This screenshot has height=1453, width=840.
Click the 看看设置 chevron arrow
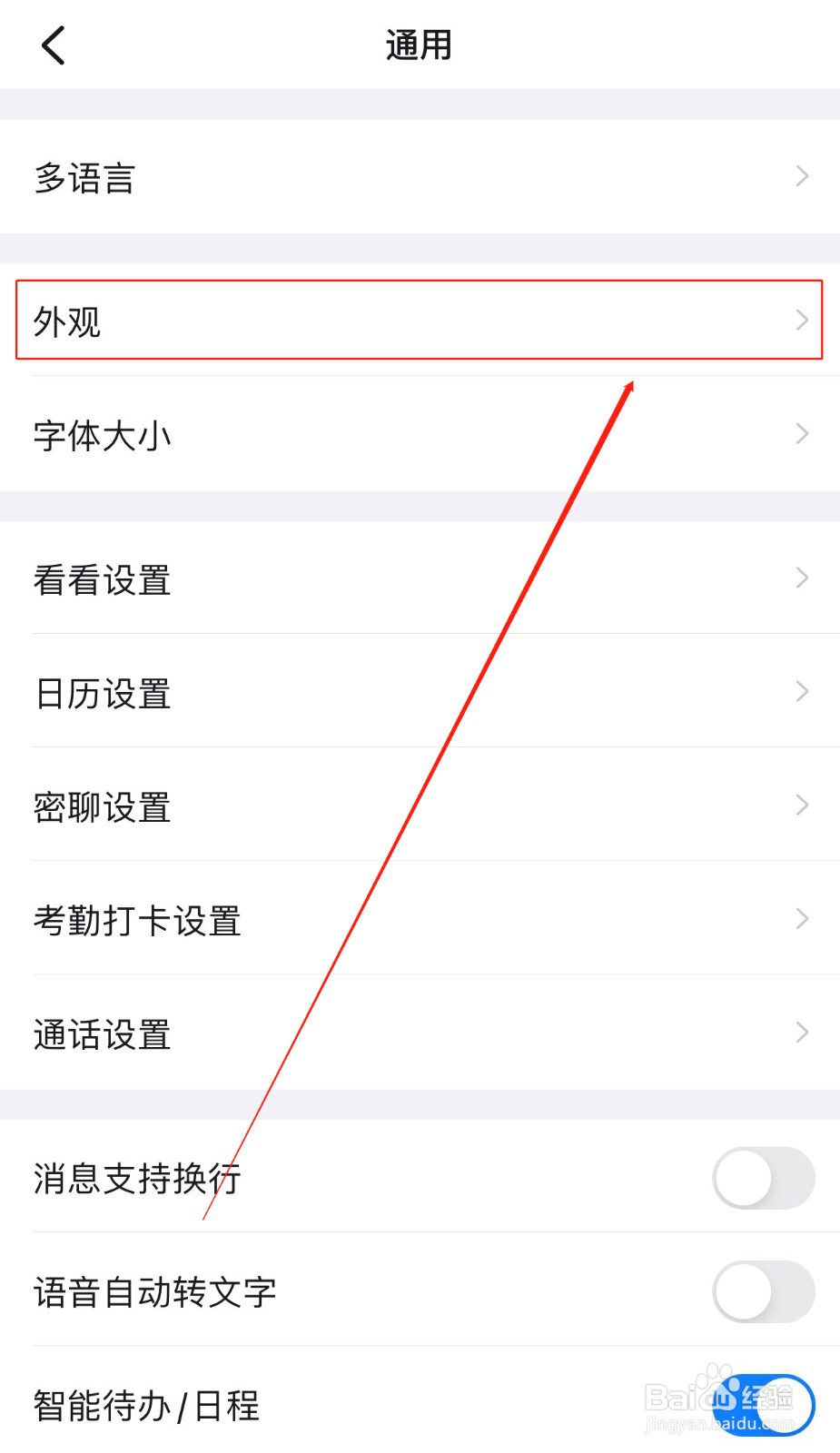(803, 579)
